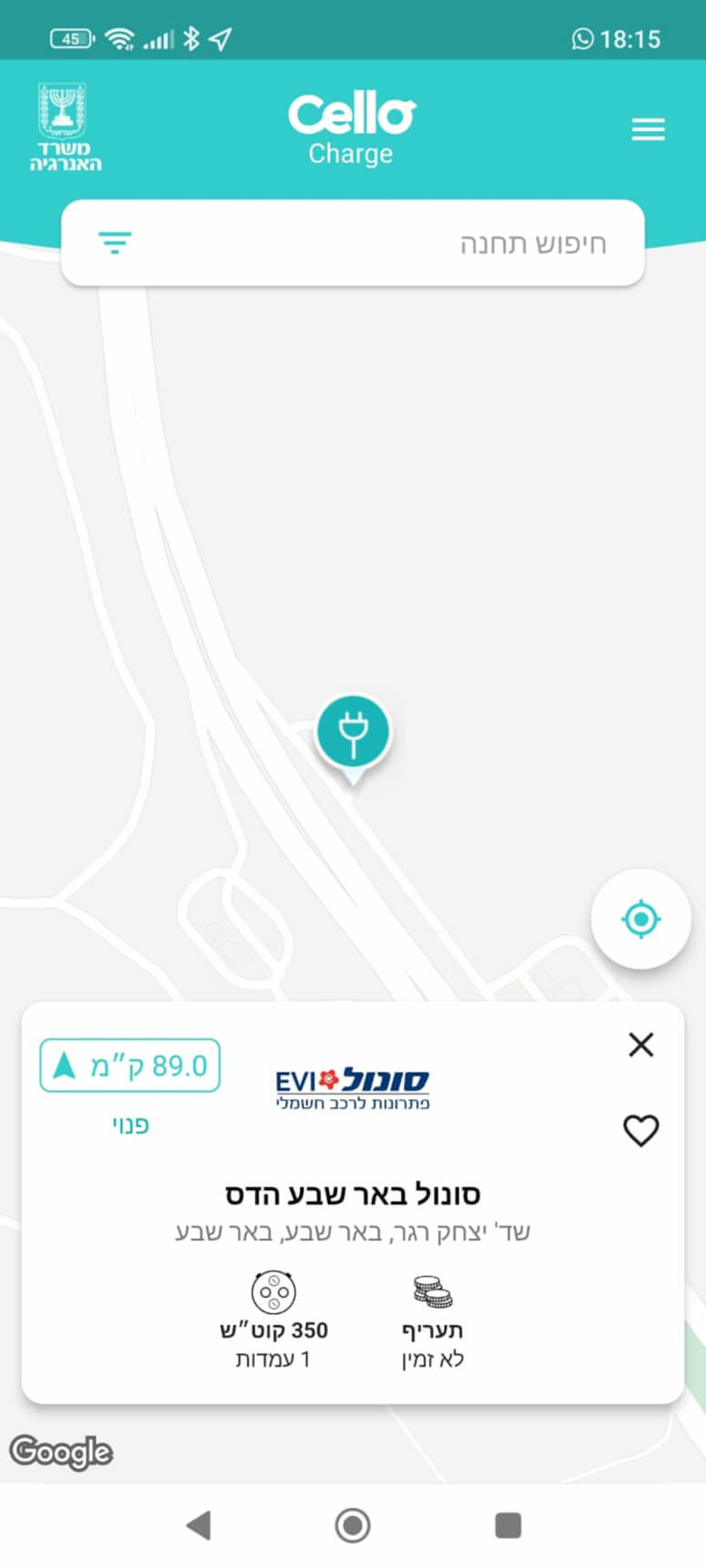Image resolution: width=706 pixels, height=1568 pixels.
Task: Add the Sonol station to favorites
Action: click(640, 1130)
